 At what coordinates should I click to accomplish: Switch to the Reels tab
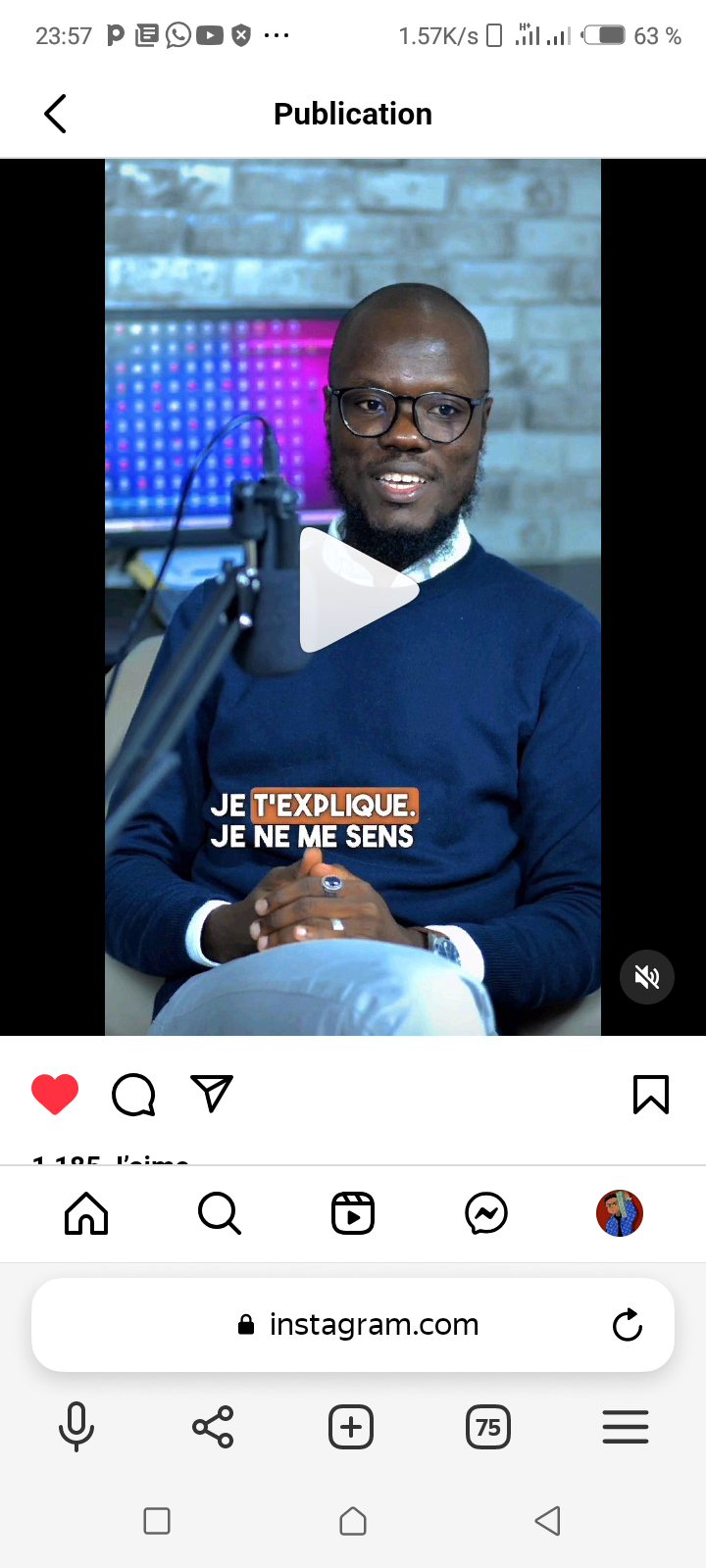pos(353,1213)
